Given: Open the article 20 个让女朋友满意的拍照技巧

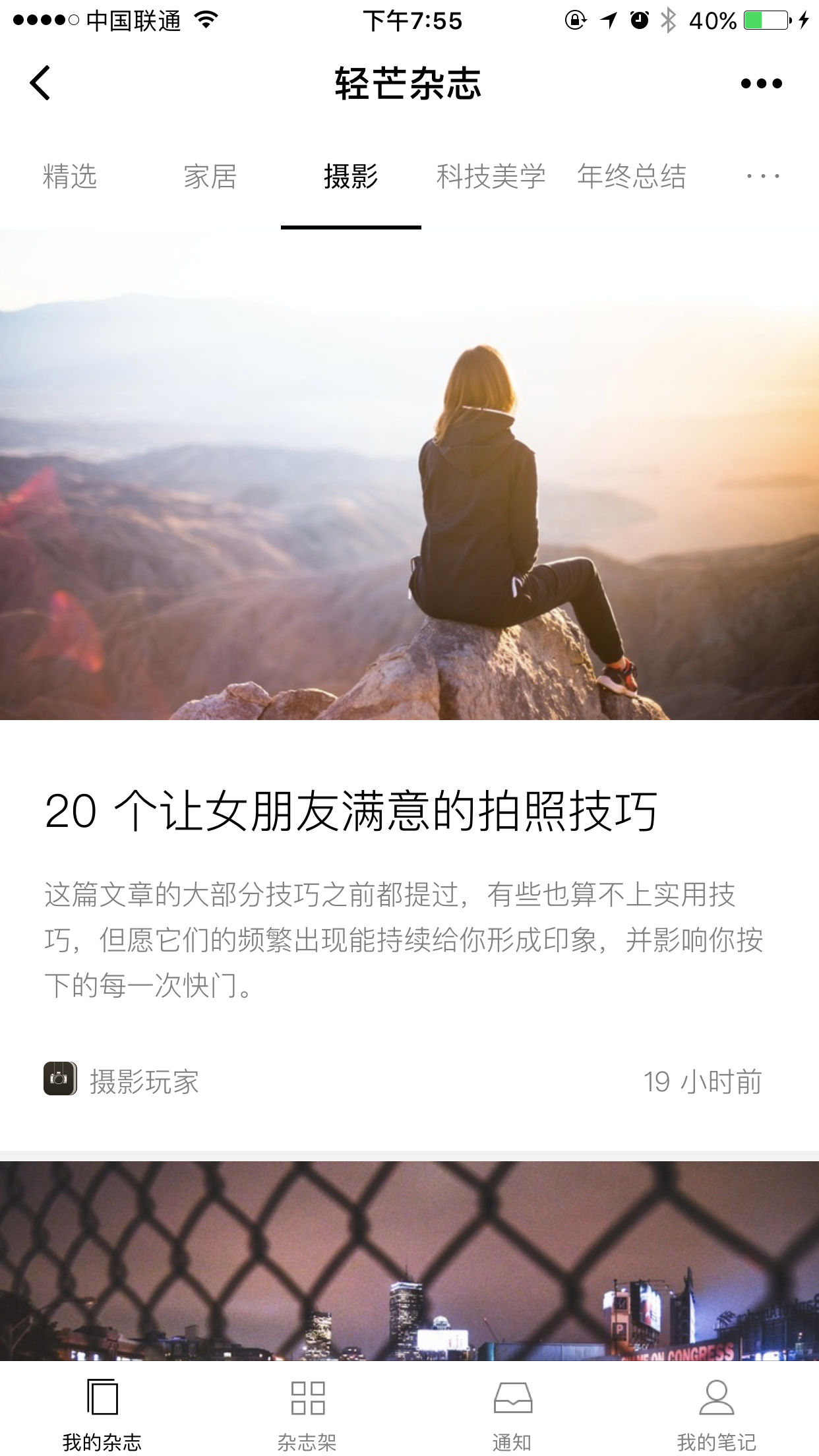Looking at the screenshot, I should 351,811.
